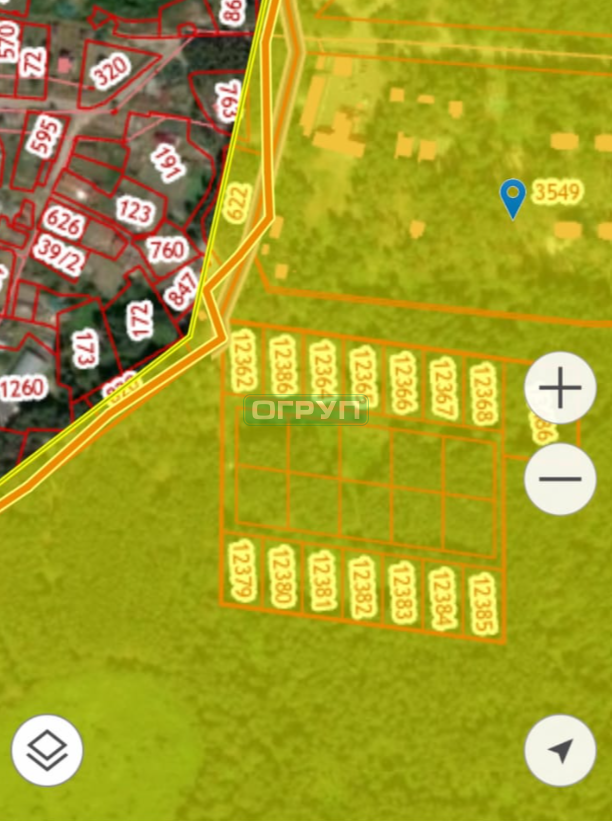
Task: Tap the blue pin marker 3549
Action: pyautogui.click(x=513, y=197)
